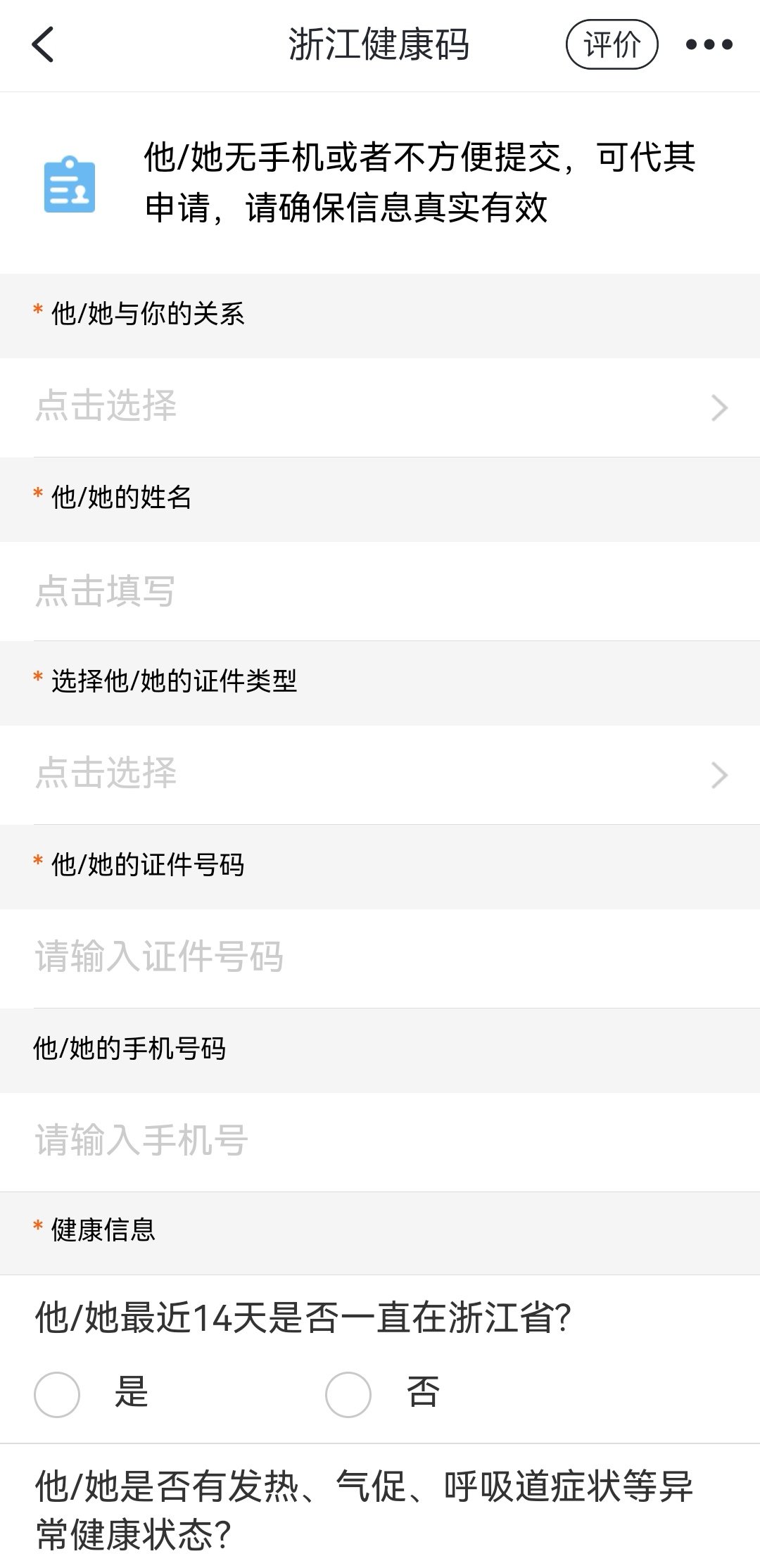This screenshot has height=1568, width=760.
Task: Select the ID type under 选择他/她的证件类型
Action: pos(380,774)
